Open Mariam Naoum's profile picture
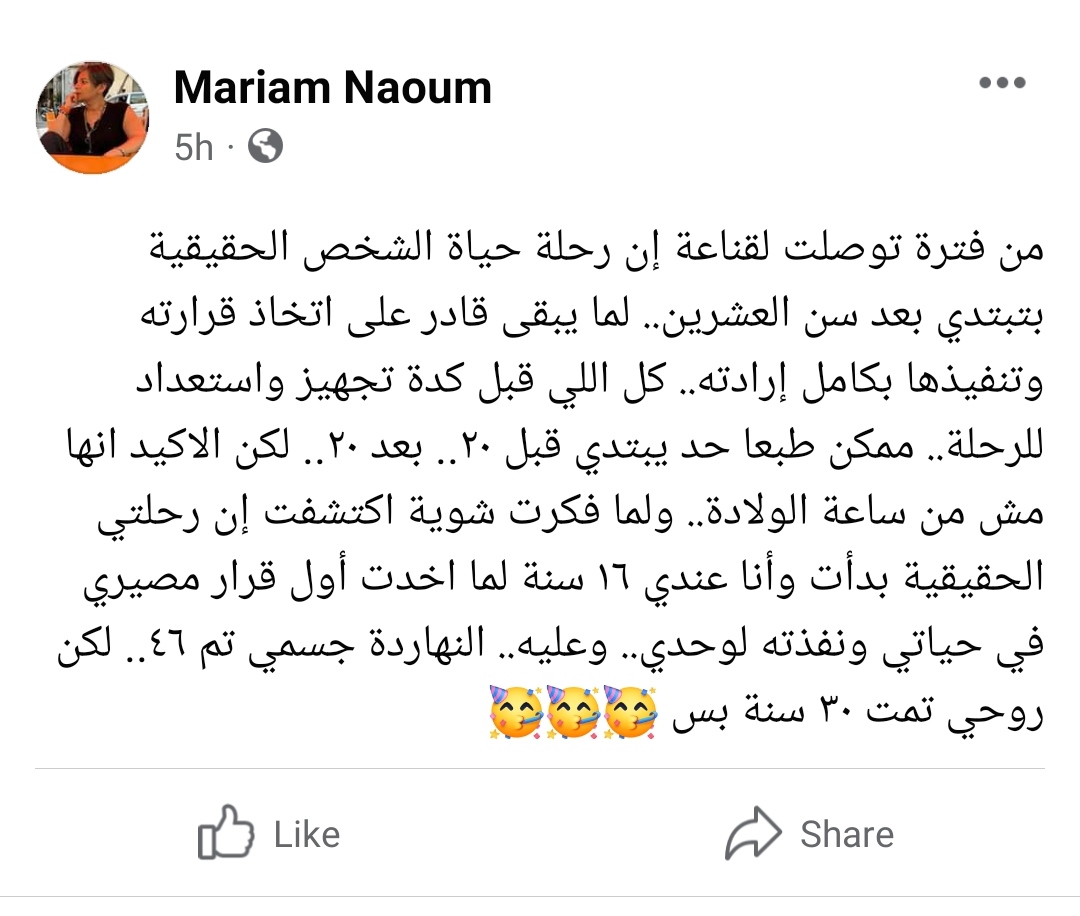 [x=92, y=117]
